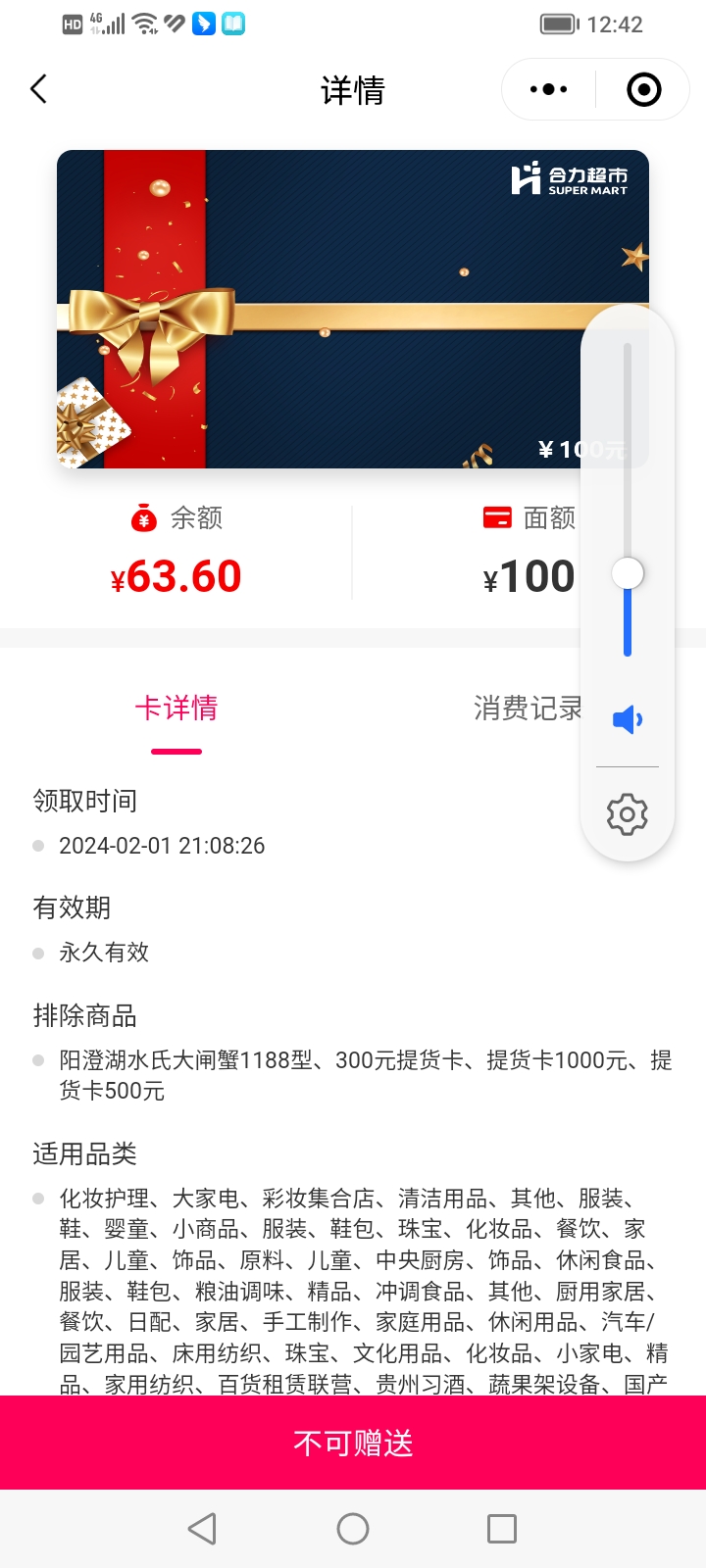Switch to the 卡详情 tab
Viewport: 706px width, 1568px height.
[176, 709]
